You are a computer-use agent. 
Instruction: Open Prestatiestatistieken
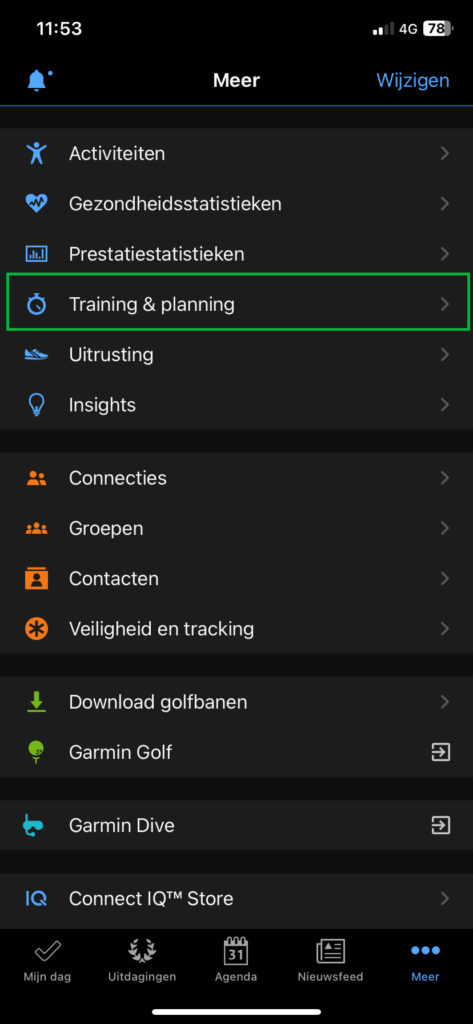coord(236,254)
